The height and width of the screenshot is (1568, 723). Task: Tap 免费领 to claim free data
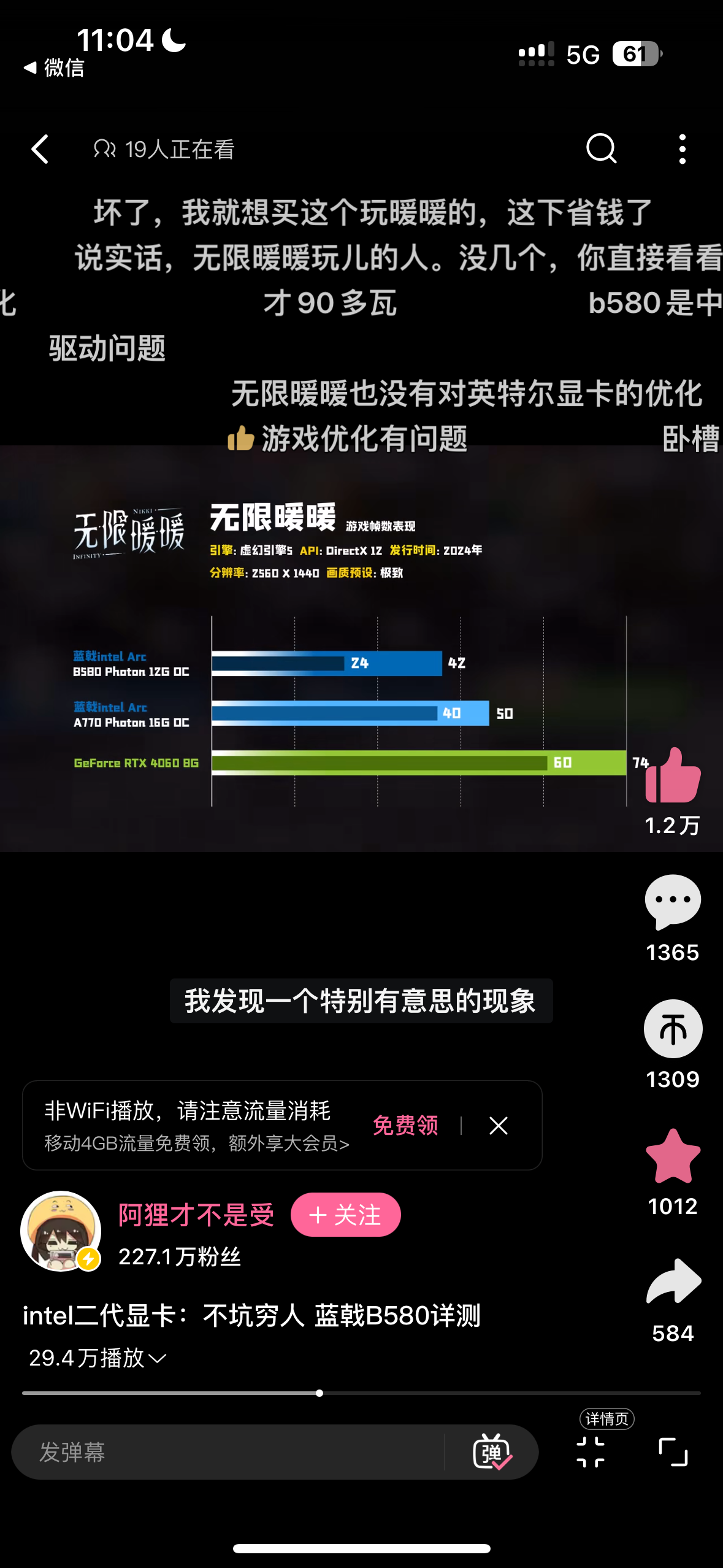click(x=405, y=1125)
